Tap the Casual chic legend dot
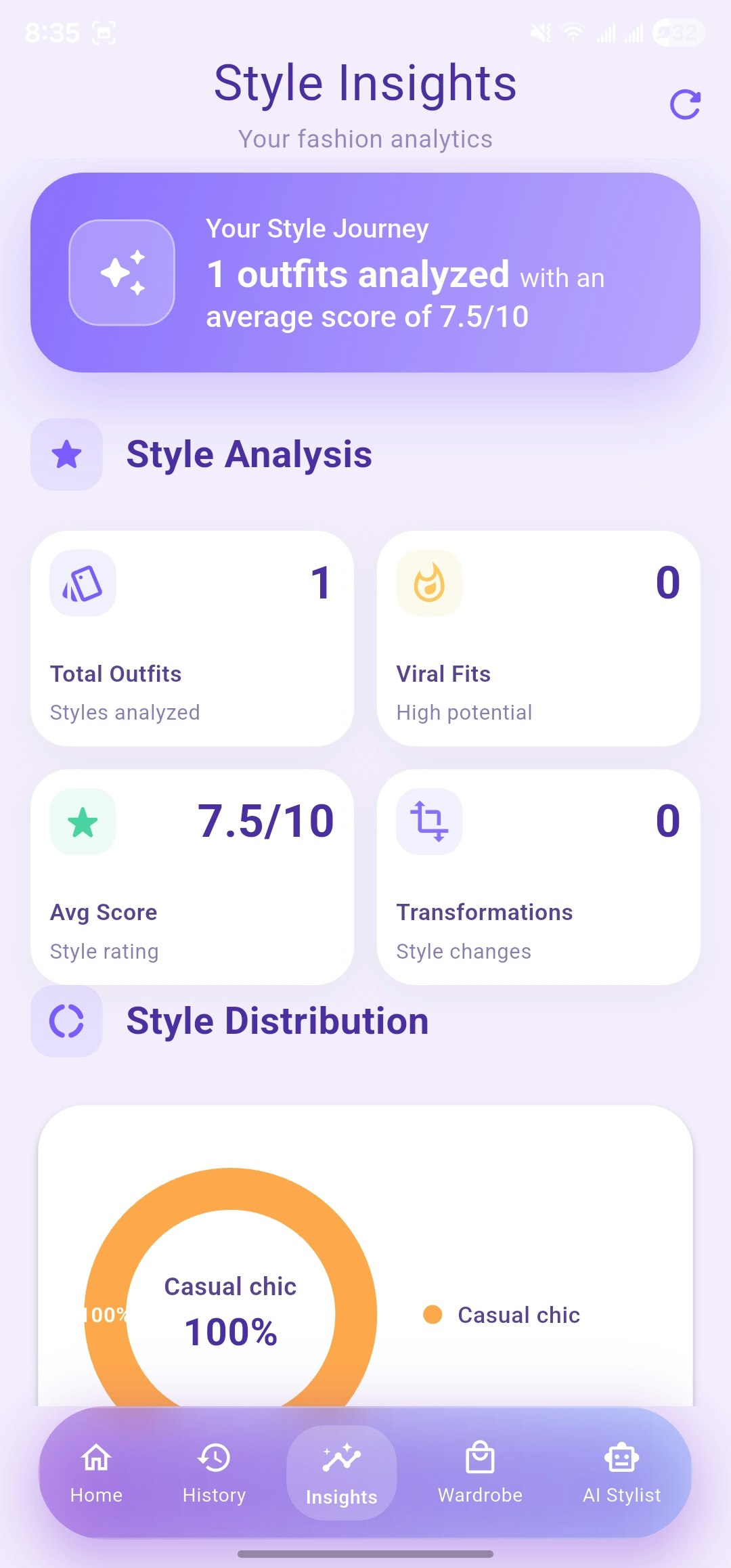 point(433,1314)
